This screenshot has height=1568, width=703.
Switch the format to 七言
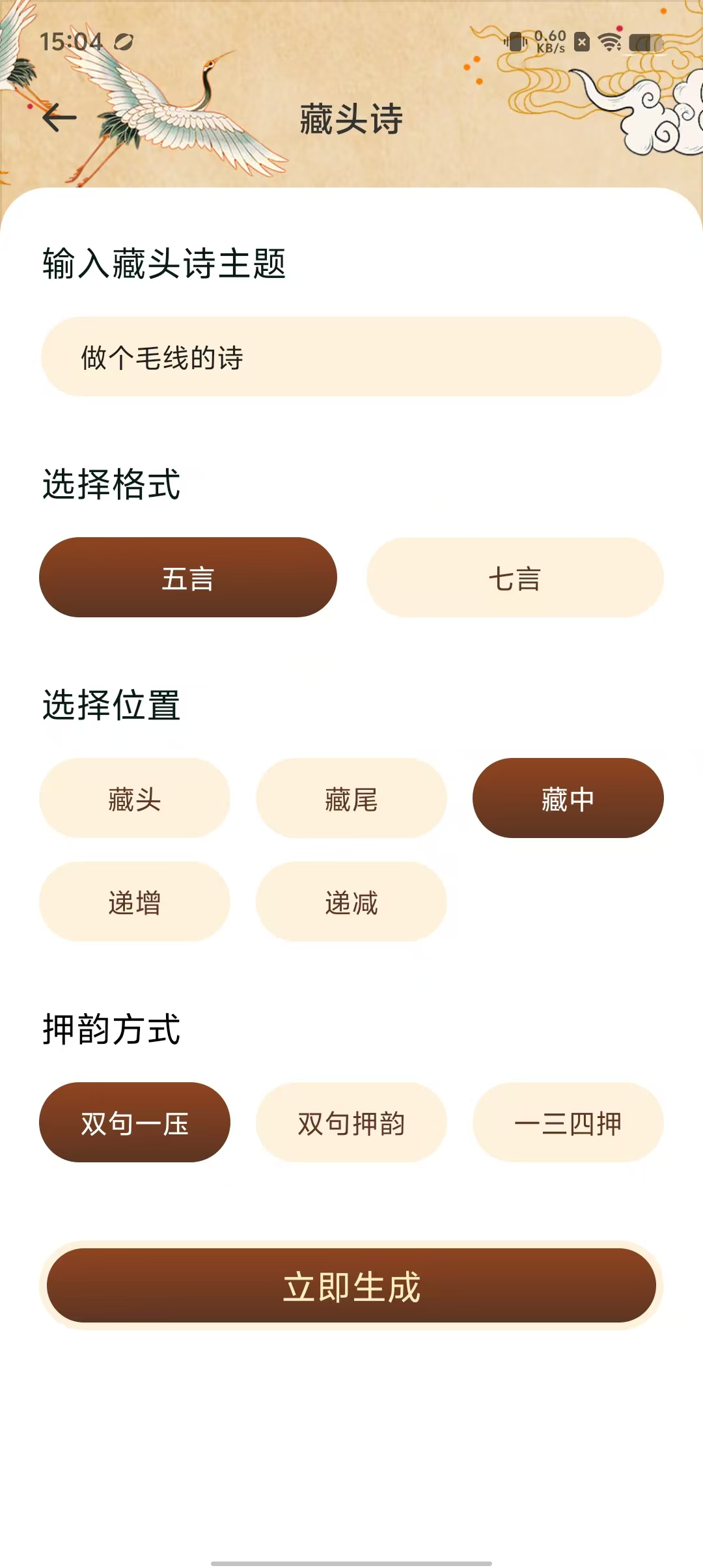pos(515,578)
